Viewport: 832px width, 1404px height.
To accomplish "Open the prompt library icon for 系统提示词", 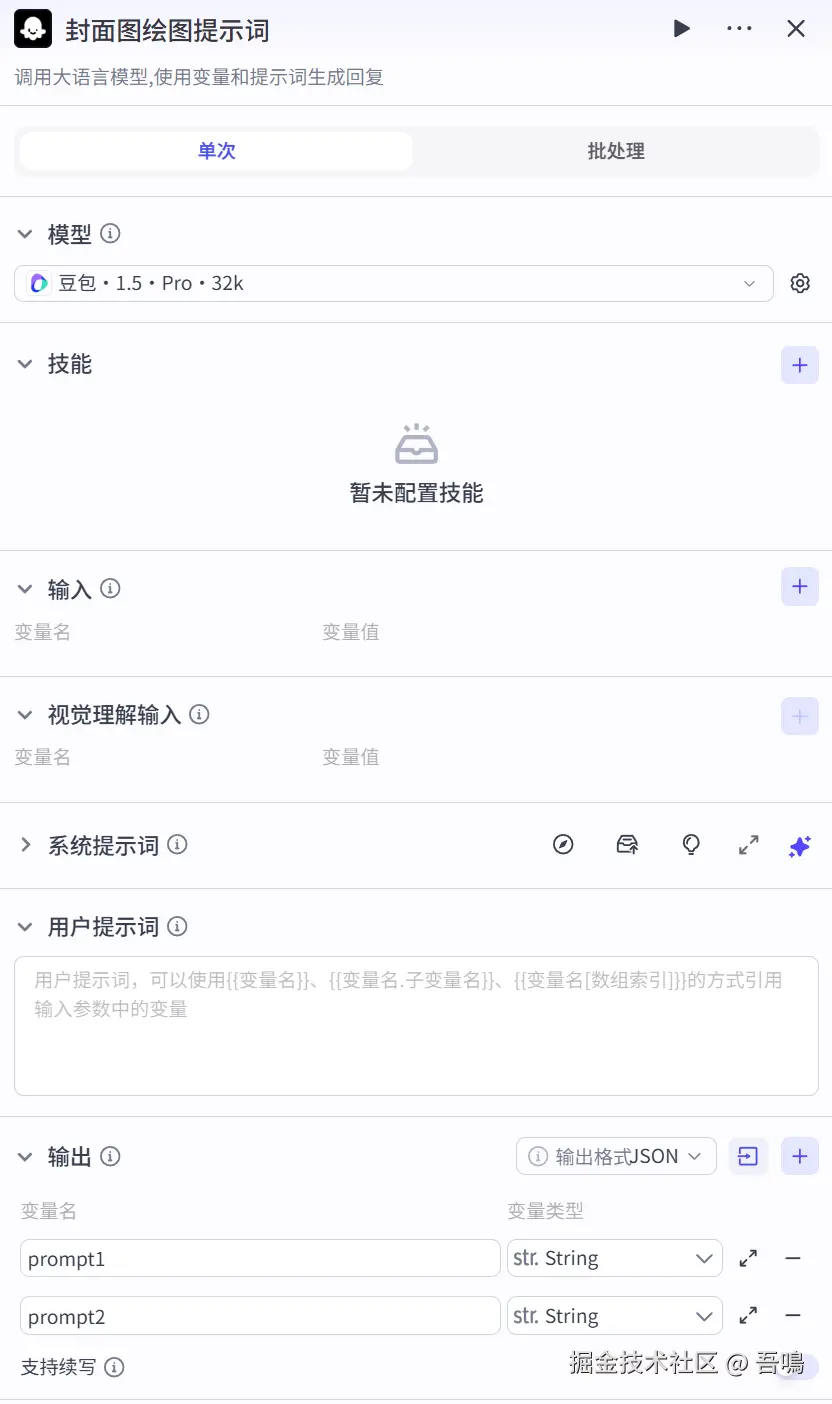I will [627, 845].
